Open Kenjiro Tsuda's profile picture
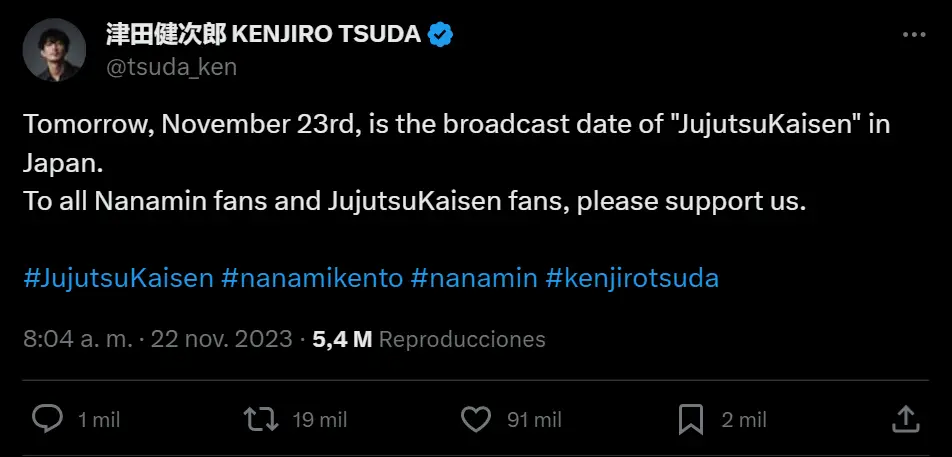The height and width of the screenshot is (457, 952). pyautogui.click(x=53, y=49)
